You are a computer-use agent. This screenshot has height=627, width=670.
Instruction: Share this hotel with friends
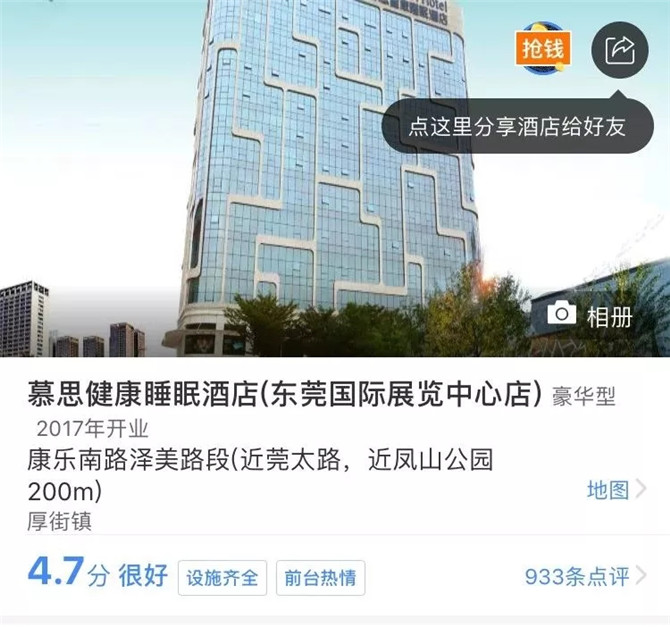pos(620,48)
